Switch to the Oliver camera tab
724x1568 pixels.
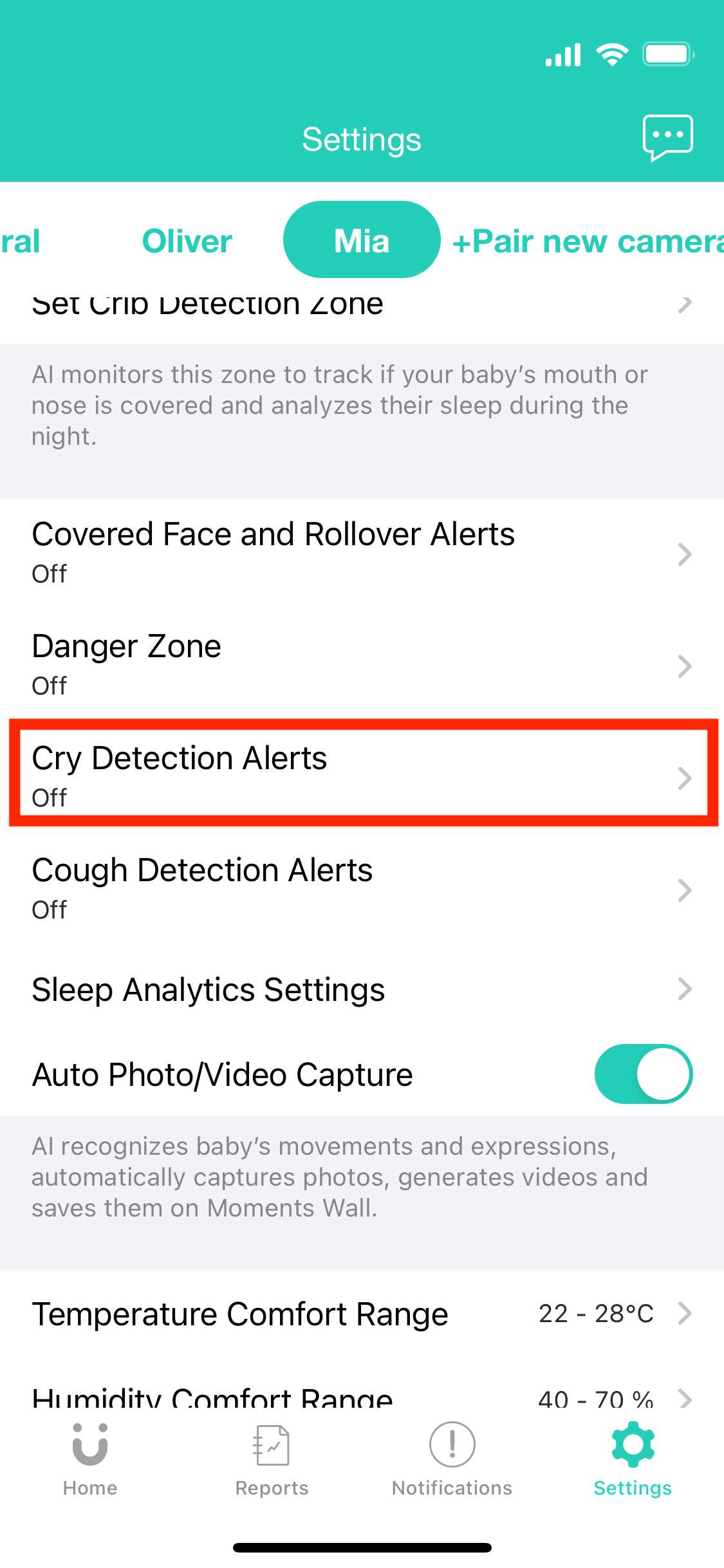187,241
